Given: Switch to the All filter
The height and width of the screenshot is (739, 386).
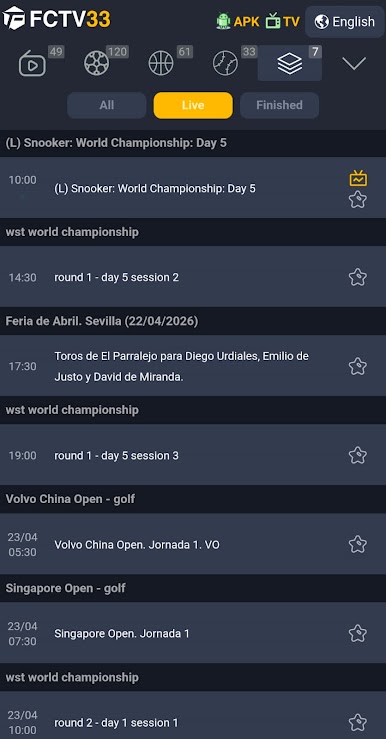Looking at the screenshot, I should click(107, 105).
